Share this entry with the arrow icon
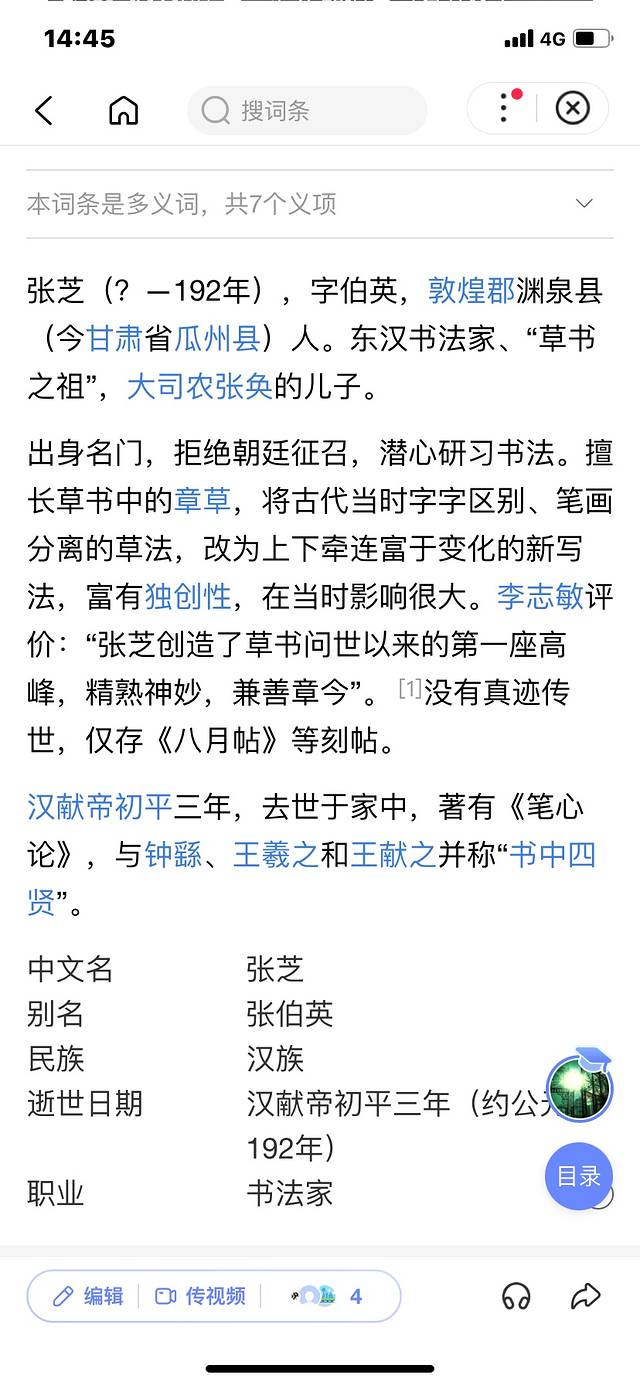 (585, 1297)
